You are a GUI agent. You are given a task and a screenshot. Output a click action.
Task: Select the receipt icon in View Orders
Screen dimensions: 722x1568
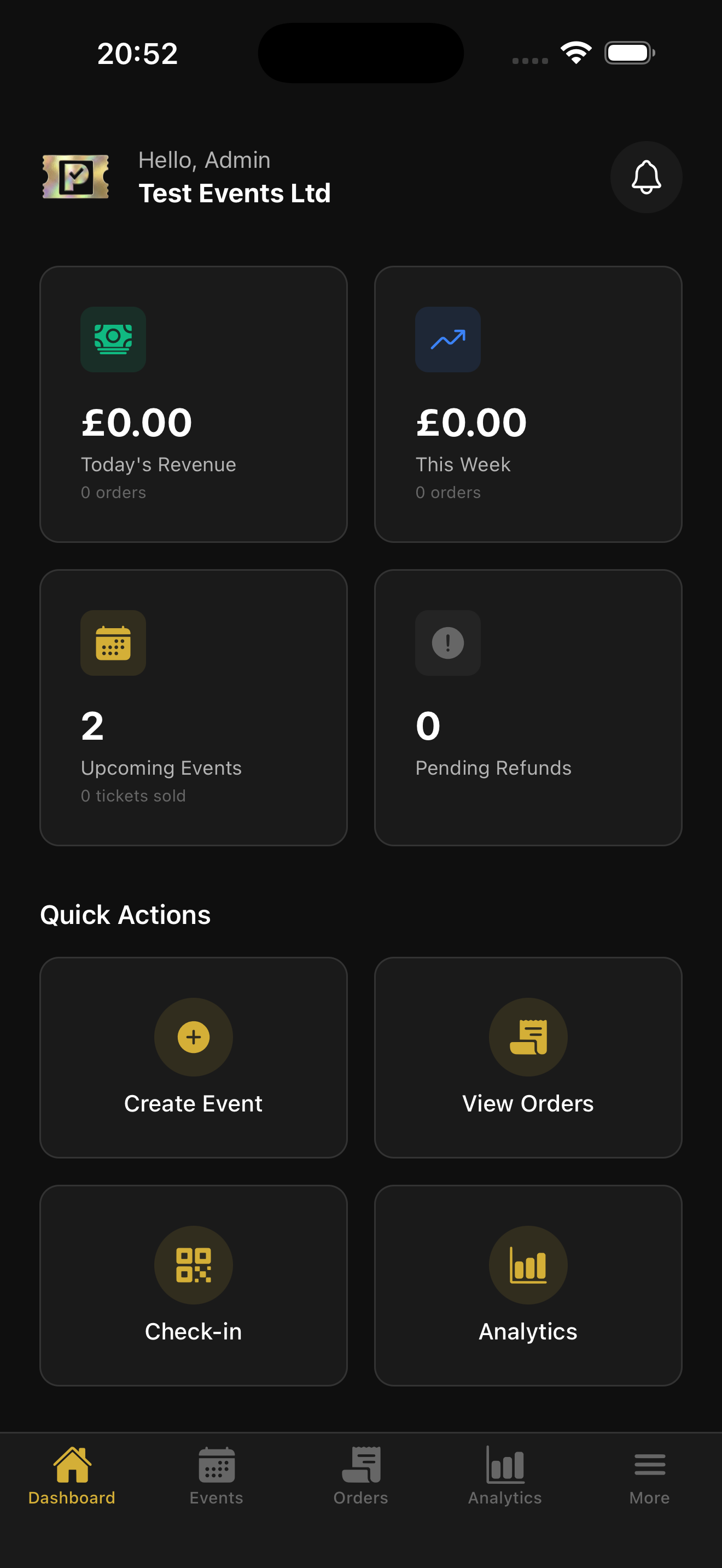coord(528,1038)
